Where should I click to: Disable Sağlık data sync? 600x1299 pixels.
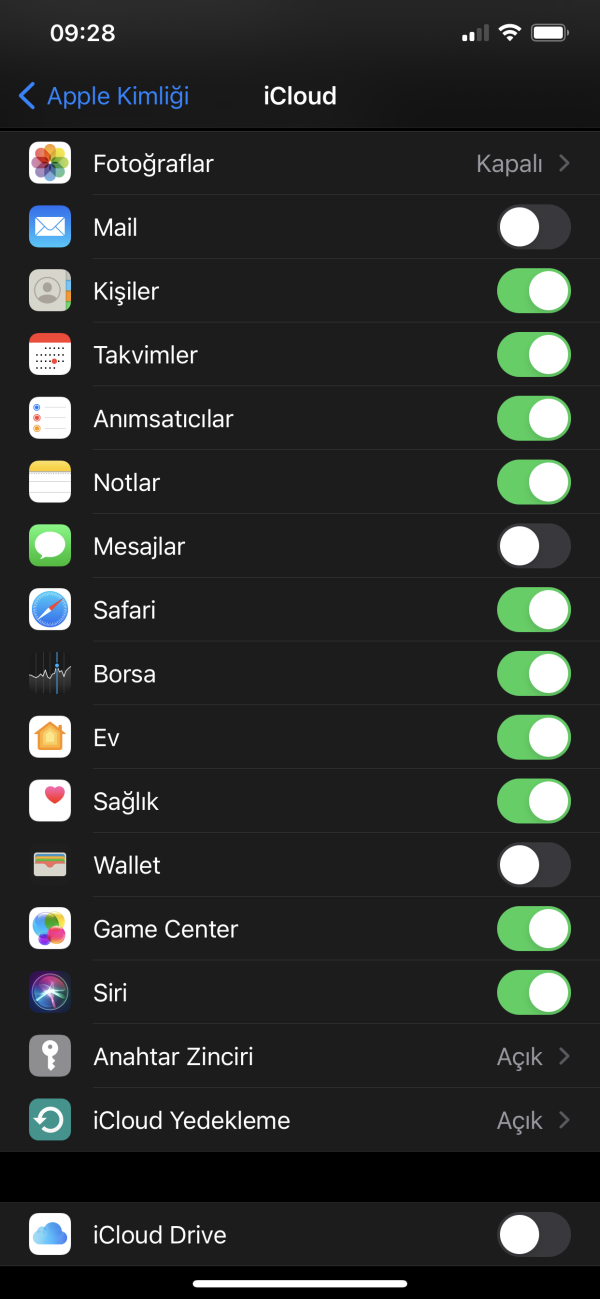pos(533,802)
